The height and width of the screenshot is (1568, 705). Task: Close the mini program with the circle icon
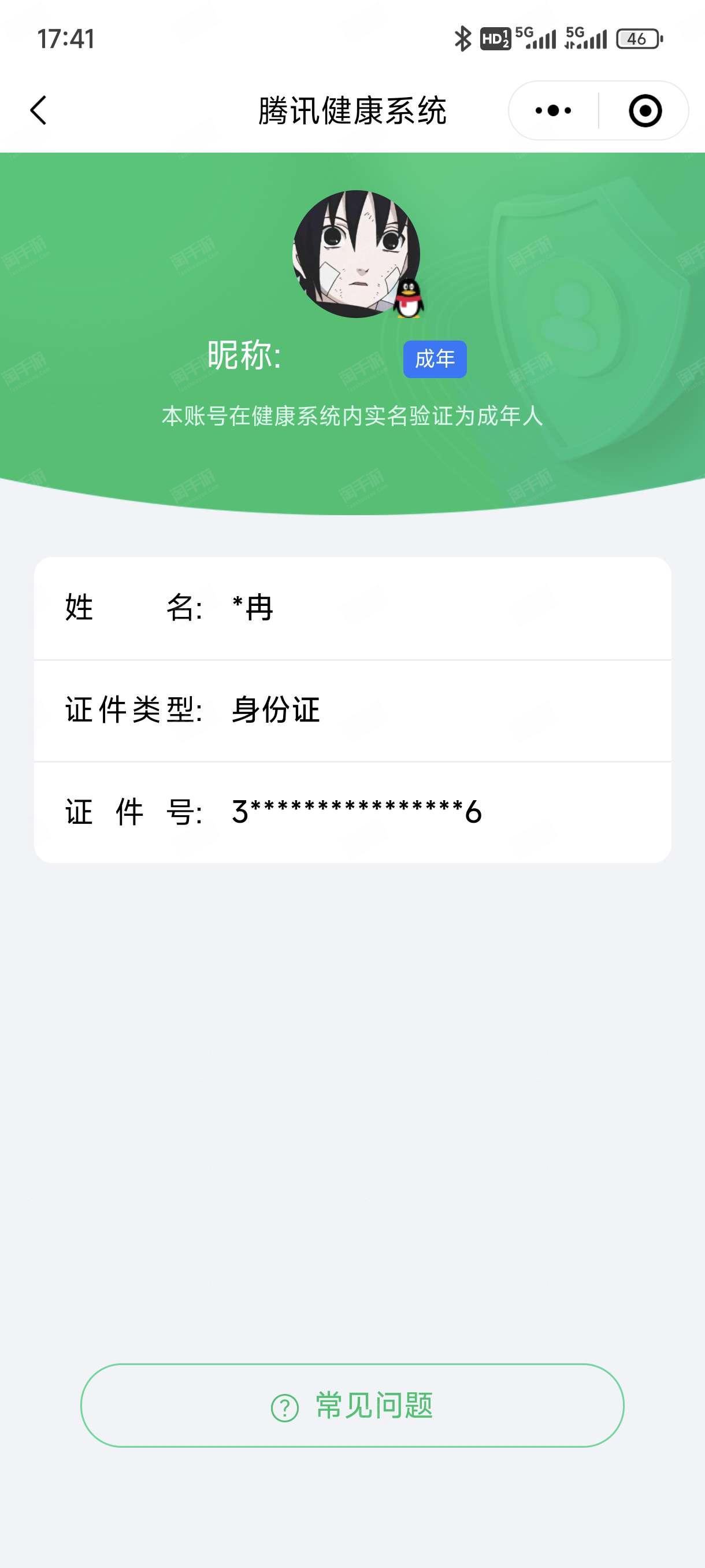(x=644, y=111)
